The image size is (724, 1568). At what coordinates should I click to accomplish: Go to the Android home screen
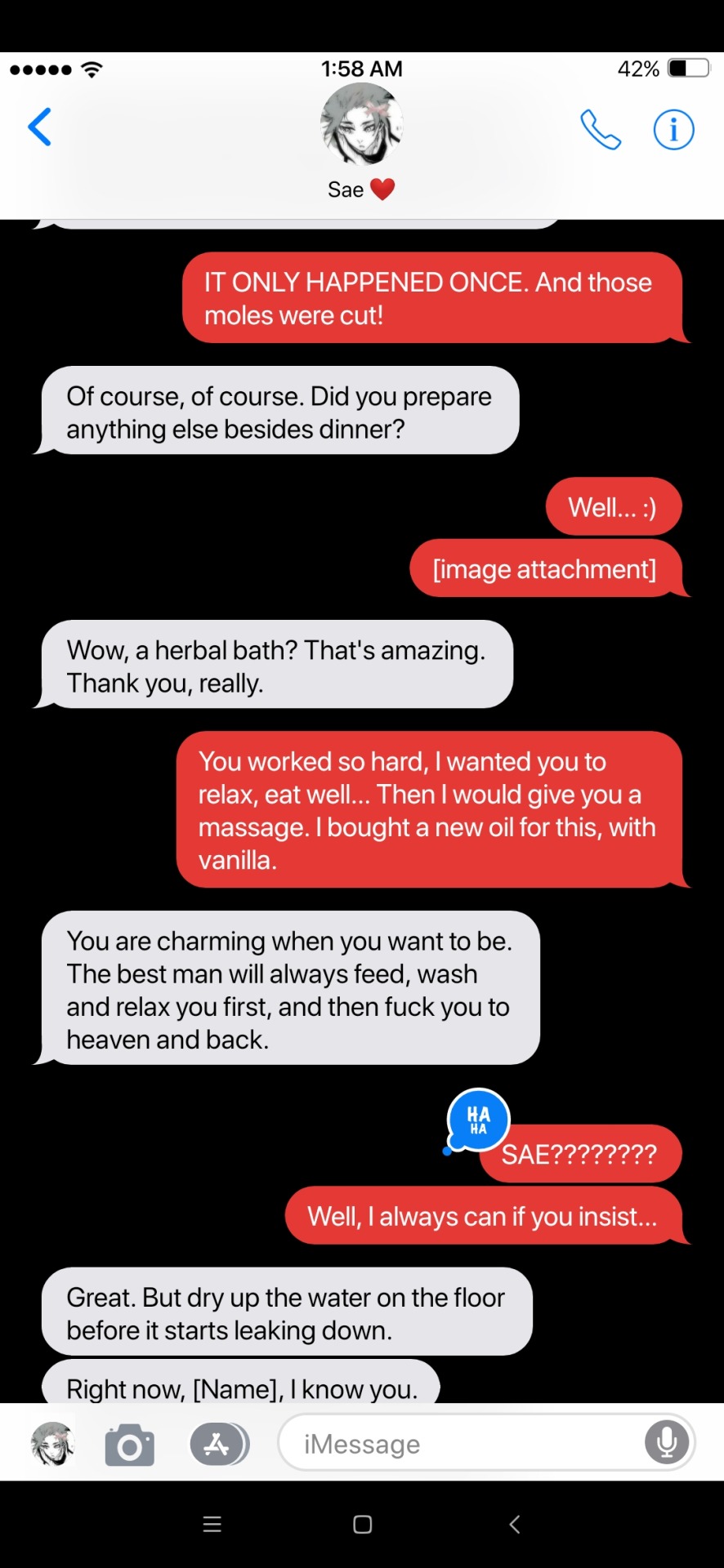pyautogui.click(x=363, y=1524)
